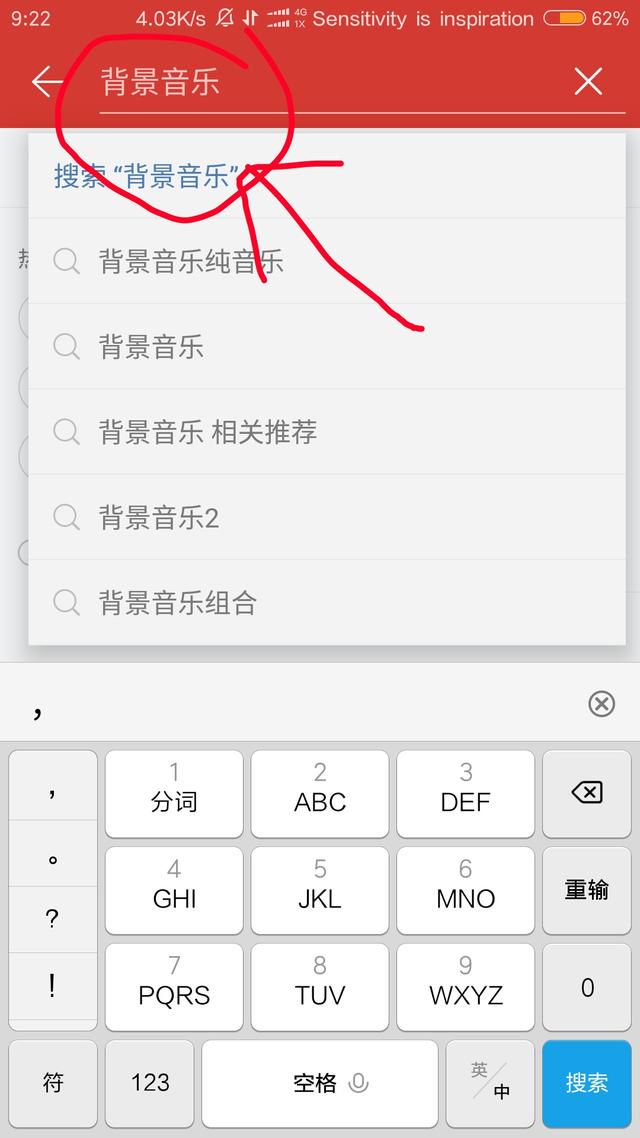Viewport: 640px width, 1138px height.
Task: Tap the 重输 re-enter key
Action: (x=587, y=890)
